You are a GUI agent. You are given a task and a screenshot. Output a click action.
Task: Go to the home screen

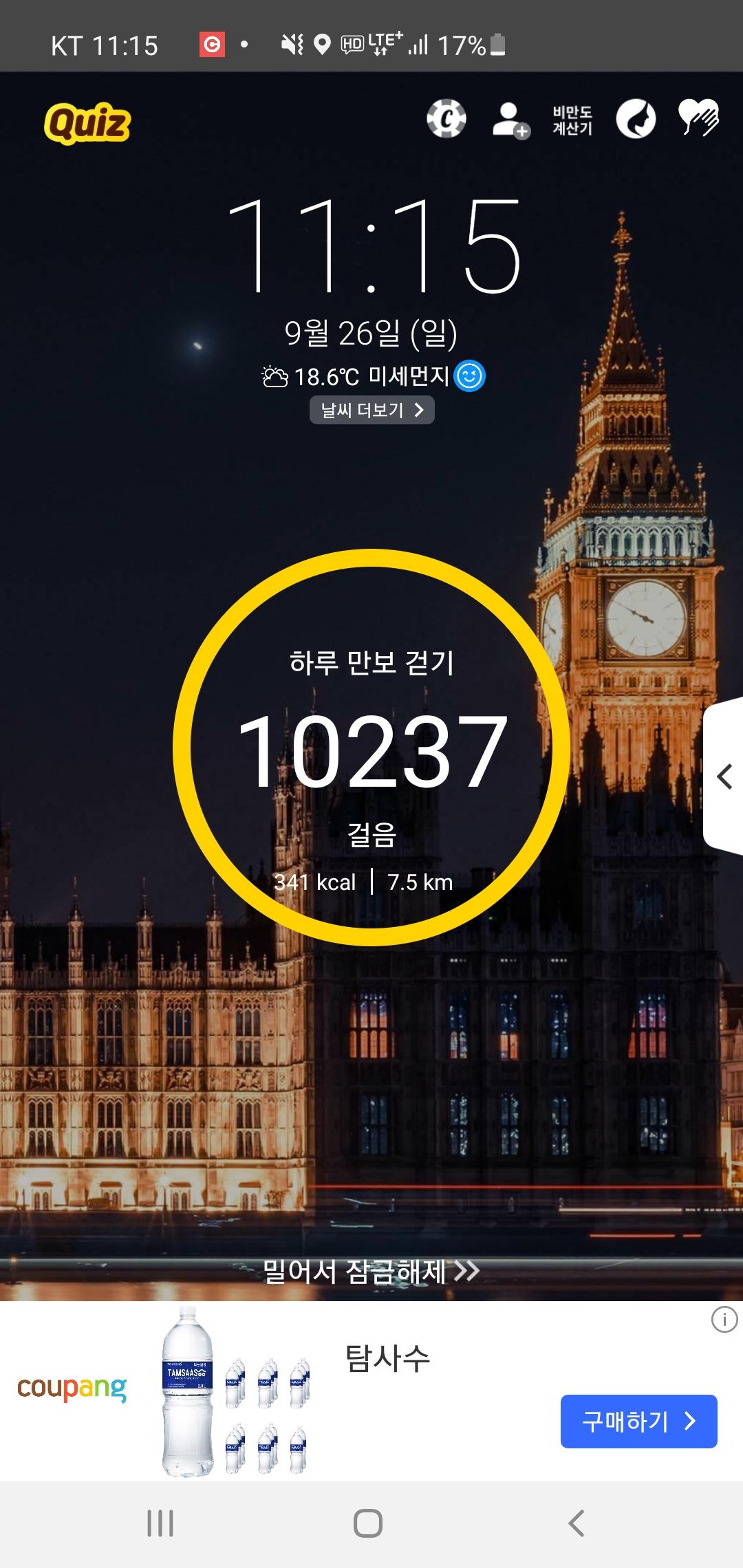point(368,1523)
